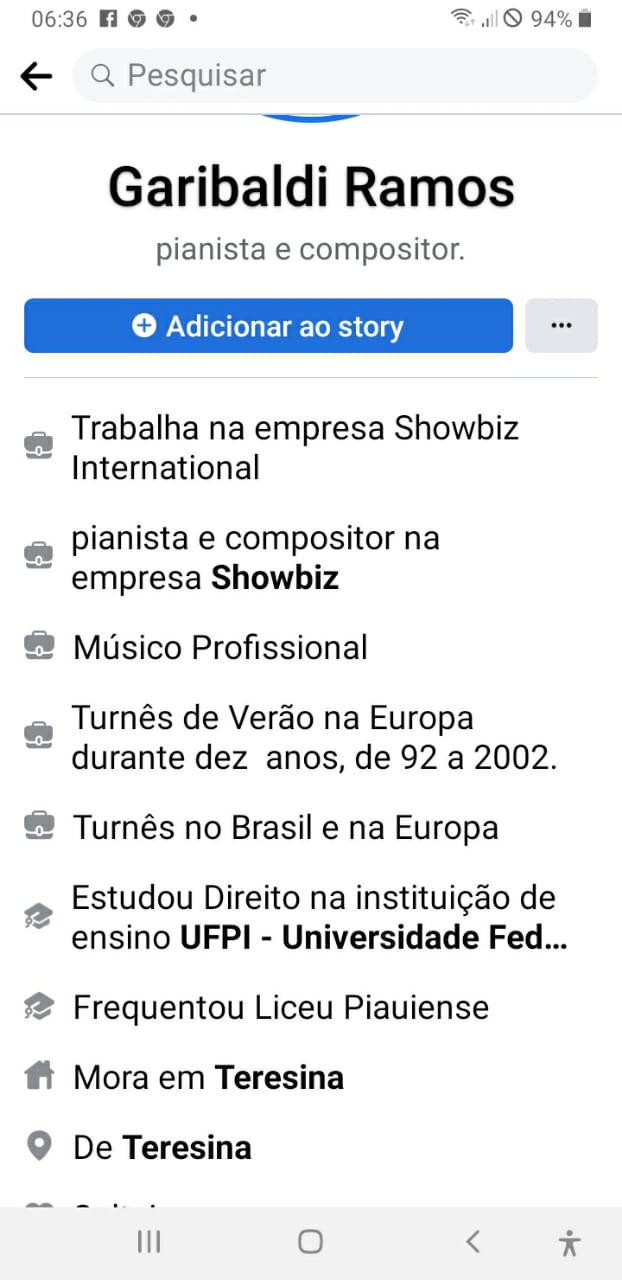Open the three-dot profile options button
This screenshot has height=1280, width=622.
pyautogui.click(x=561, y=326)
